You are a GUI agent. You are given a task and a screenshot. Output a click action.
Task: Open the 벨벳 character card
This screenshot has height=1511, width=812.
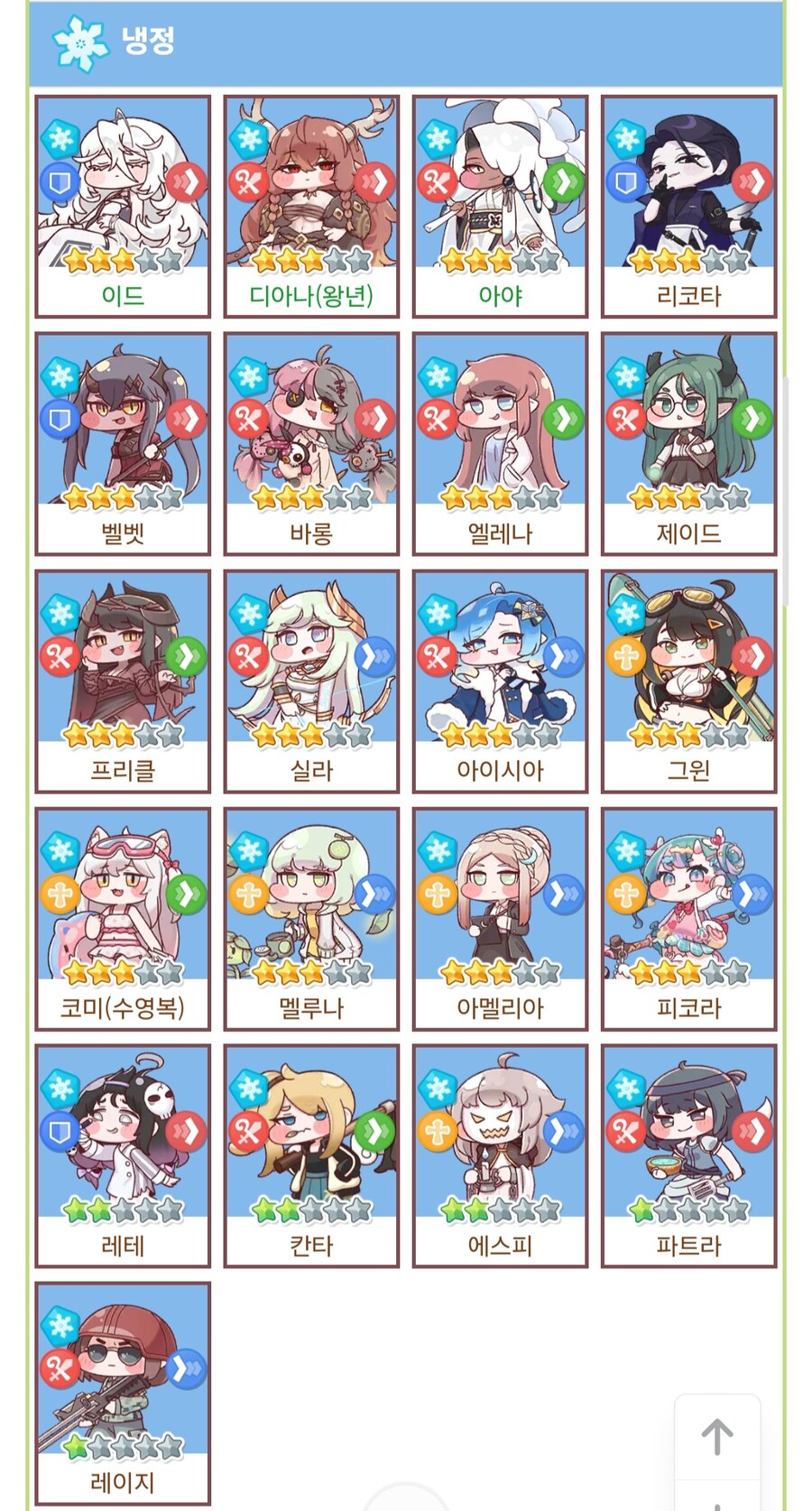pos(123,443)
